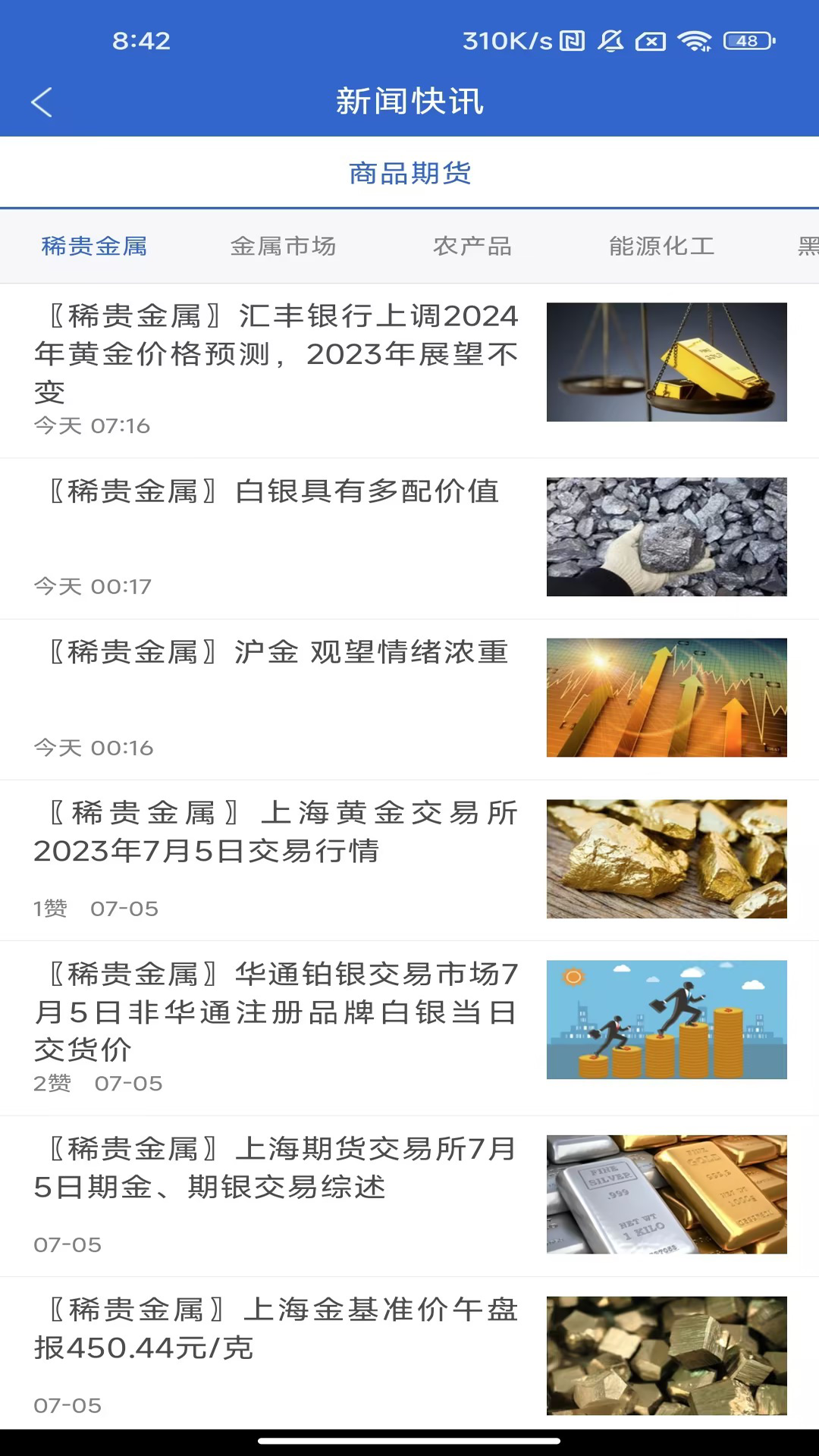Image resolution: width=819 pixels, height=1456 pixels.
Task: Switch to the 金属市场 tab
Action: point(283,246)
